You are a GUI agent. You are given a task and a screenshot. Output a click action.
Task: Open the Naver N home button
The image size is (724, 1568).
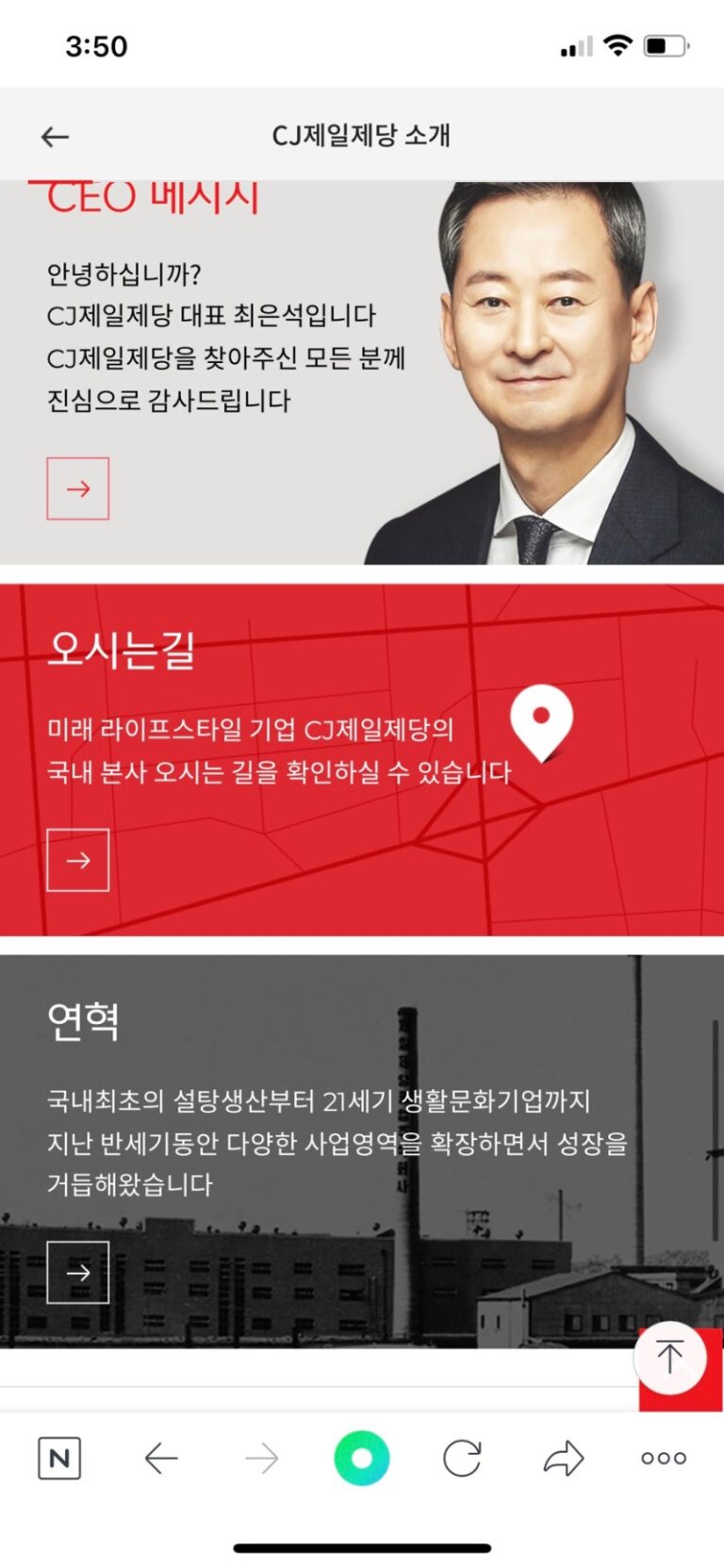point(59,1459)
